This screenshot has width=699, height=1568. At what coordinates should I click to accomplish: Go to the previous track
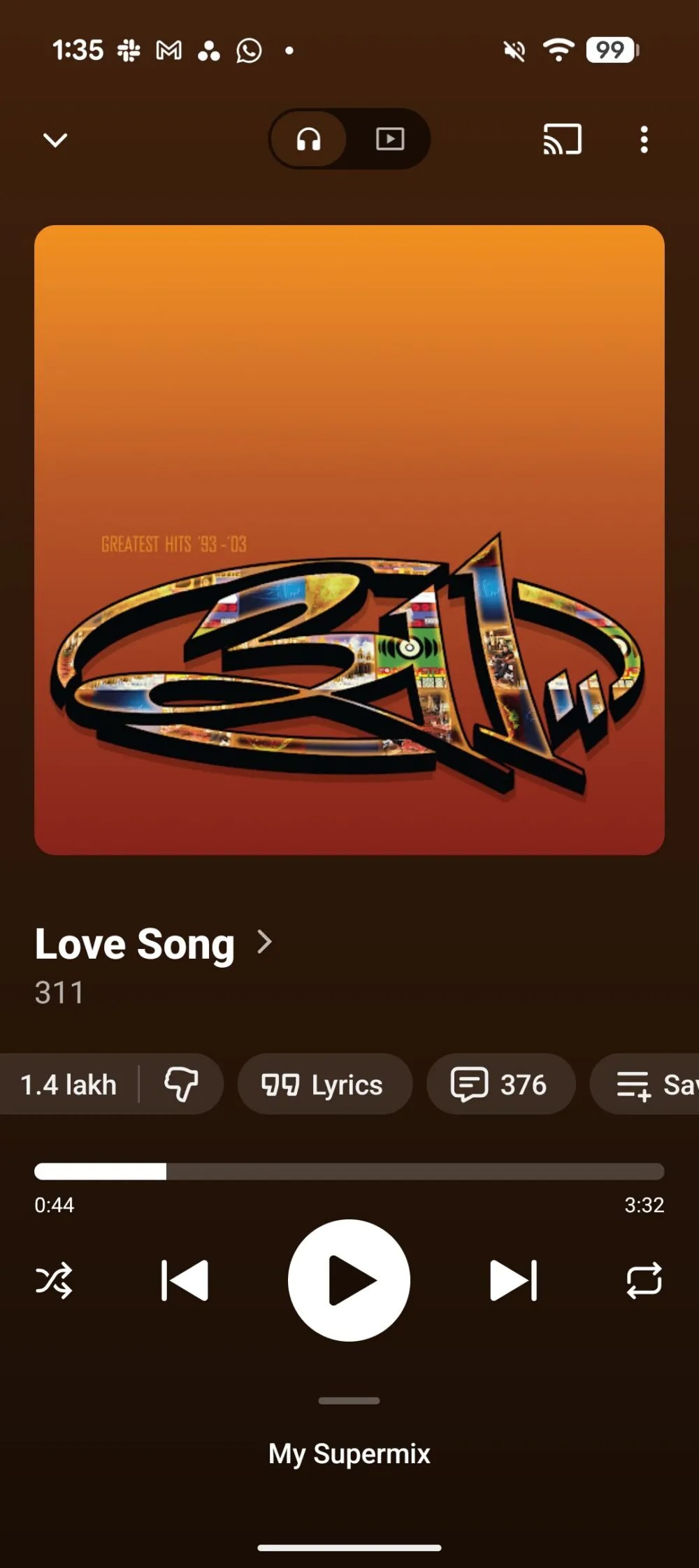pos(185,1280)
